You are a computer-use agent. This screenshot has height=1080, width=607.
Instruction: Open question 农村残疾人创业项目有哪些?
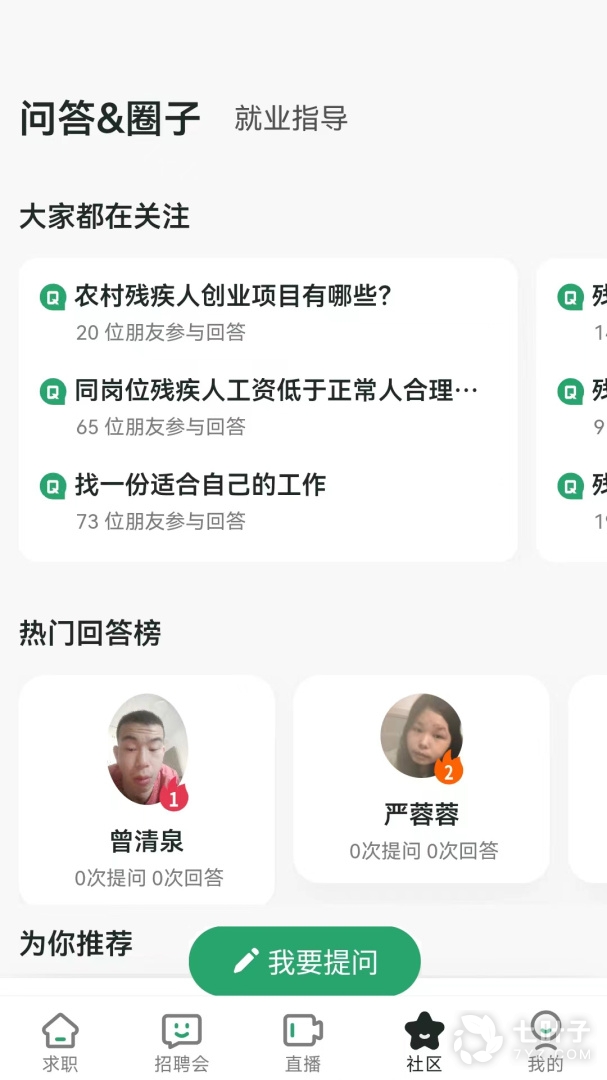[233, 296]
